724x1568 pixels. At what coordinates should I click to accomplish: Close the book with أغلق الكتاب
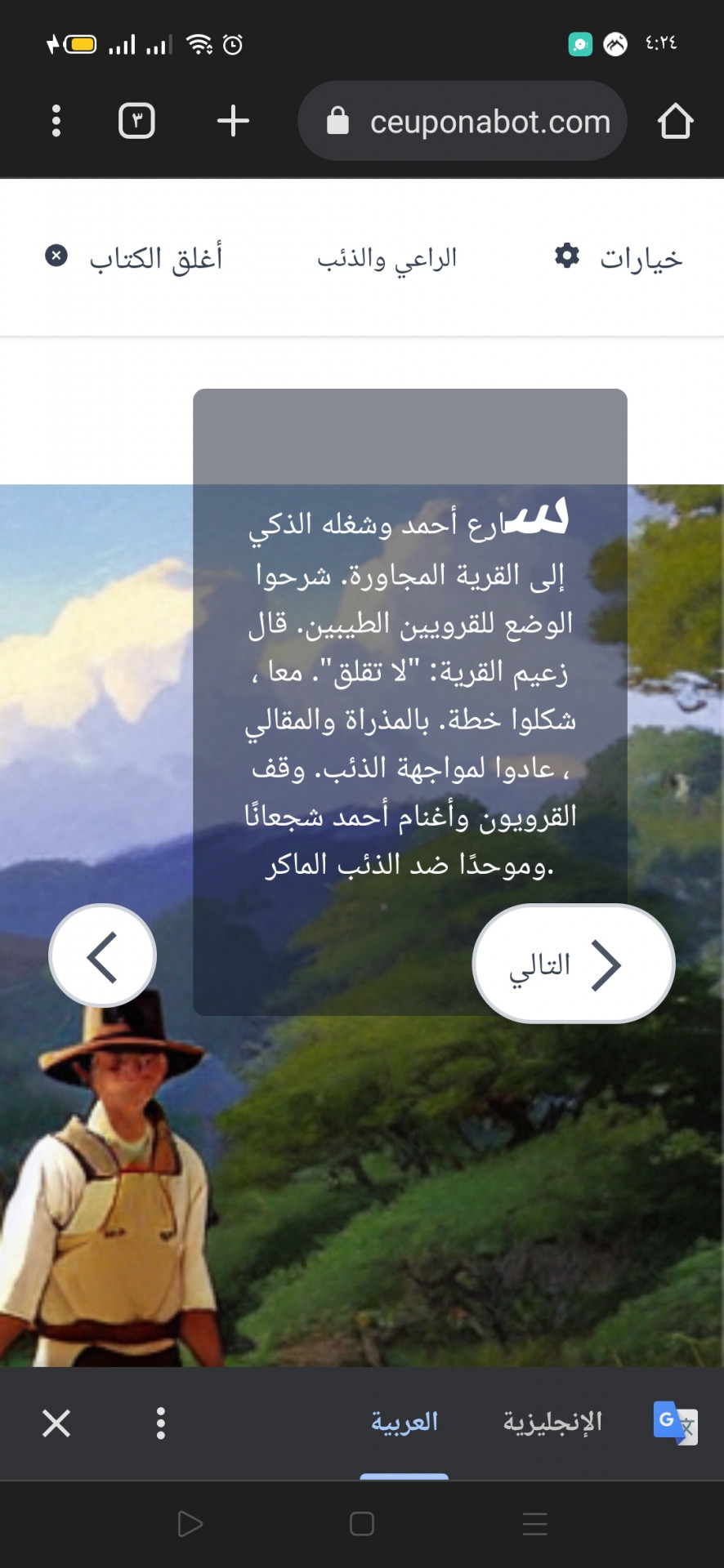134,258
